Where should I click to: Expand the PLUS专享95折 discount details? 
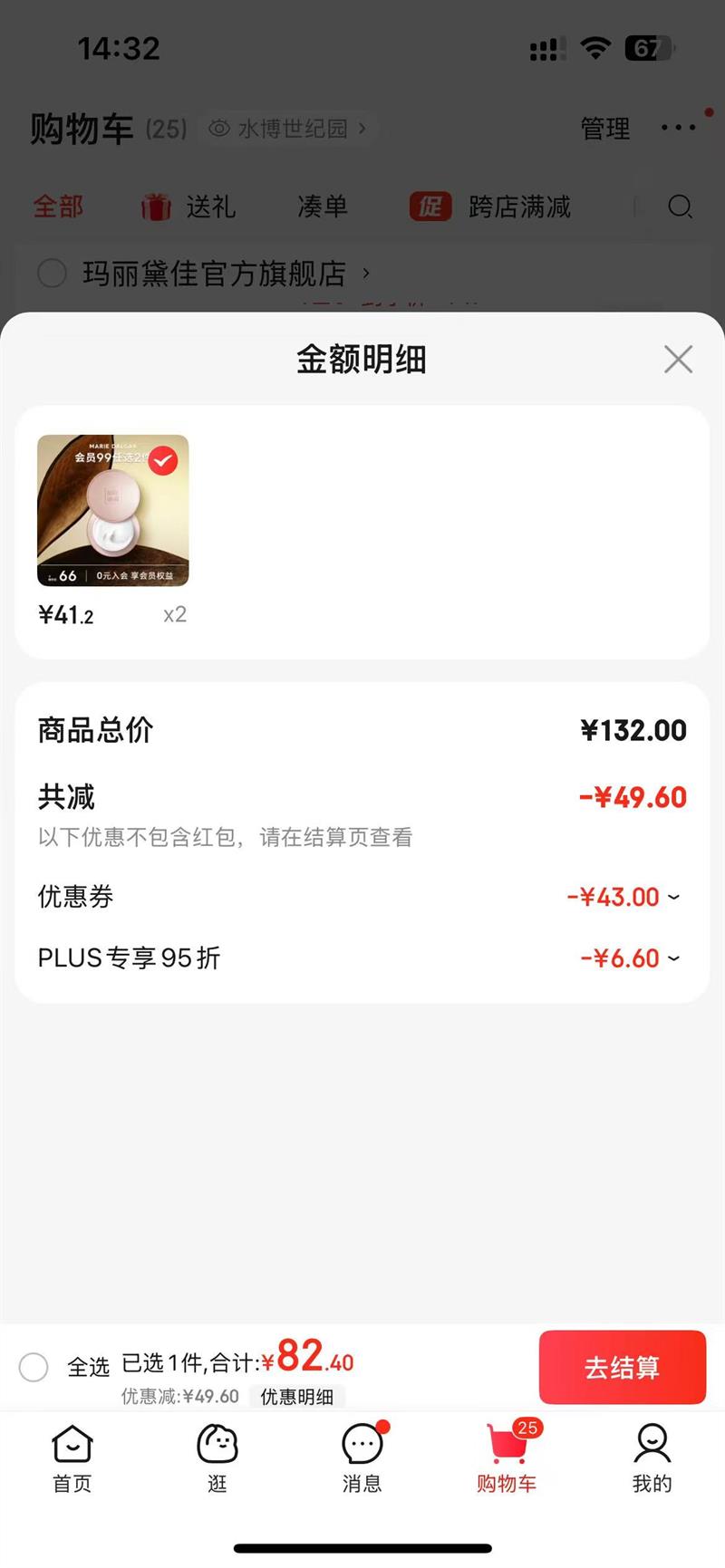click(x=673, y=958)
